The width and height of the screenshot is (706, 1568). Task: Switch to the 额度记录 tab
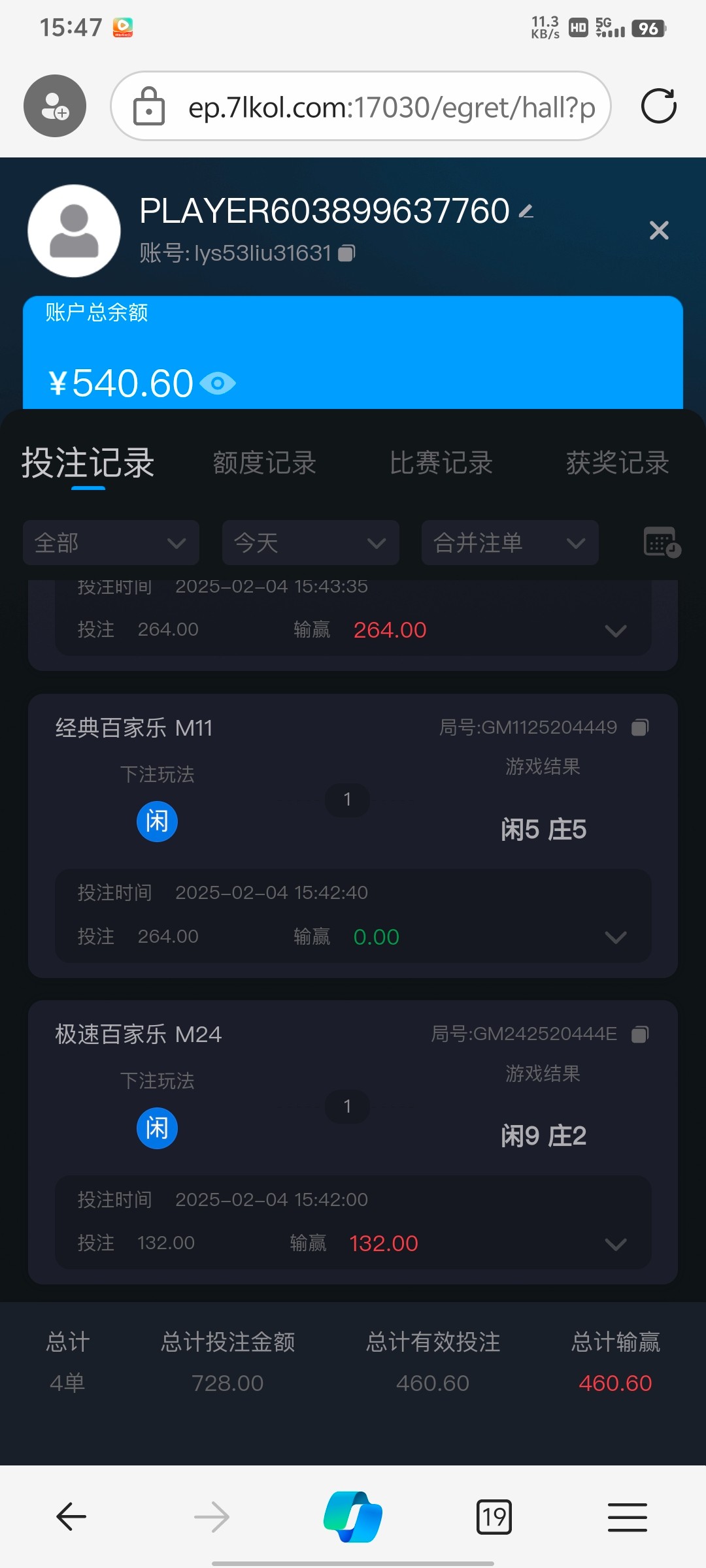[265, 463]
